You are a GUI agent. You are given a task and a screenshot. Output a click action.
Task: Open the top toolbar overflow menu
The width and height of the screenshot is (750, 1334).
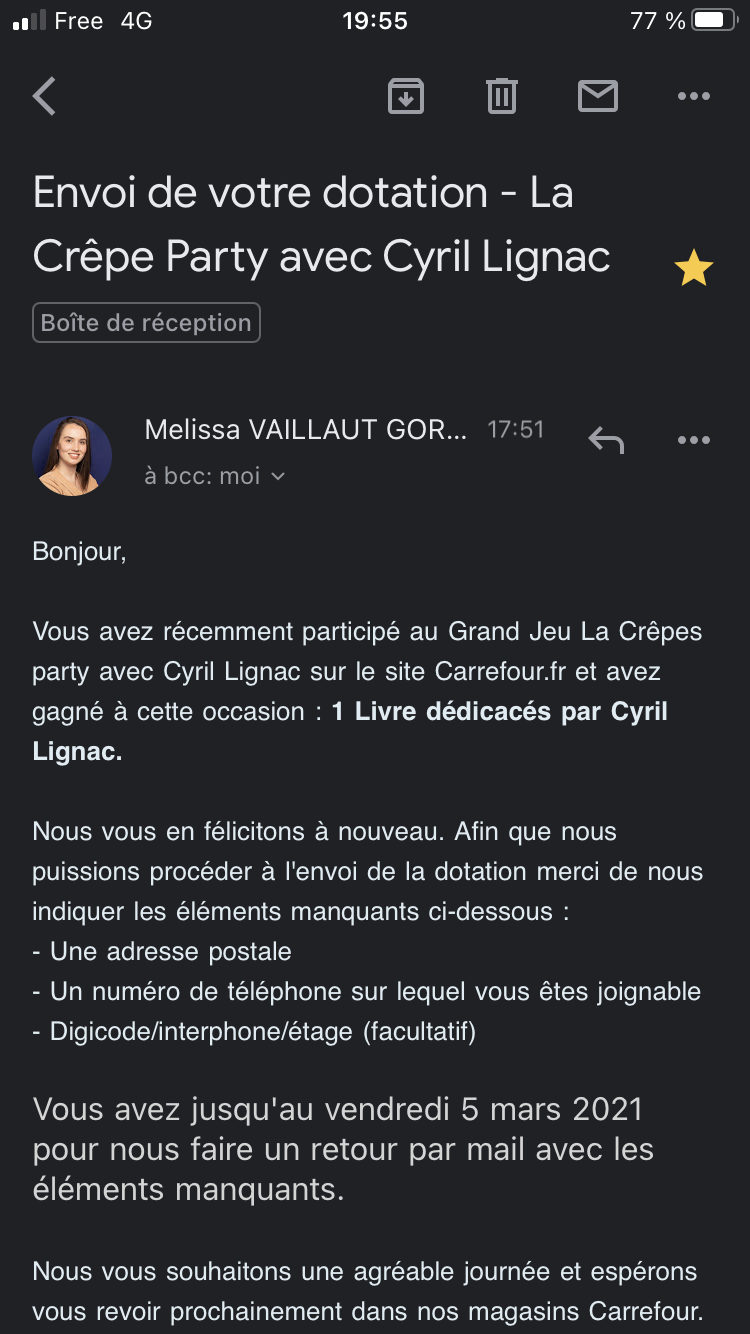pos(693,96)
